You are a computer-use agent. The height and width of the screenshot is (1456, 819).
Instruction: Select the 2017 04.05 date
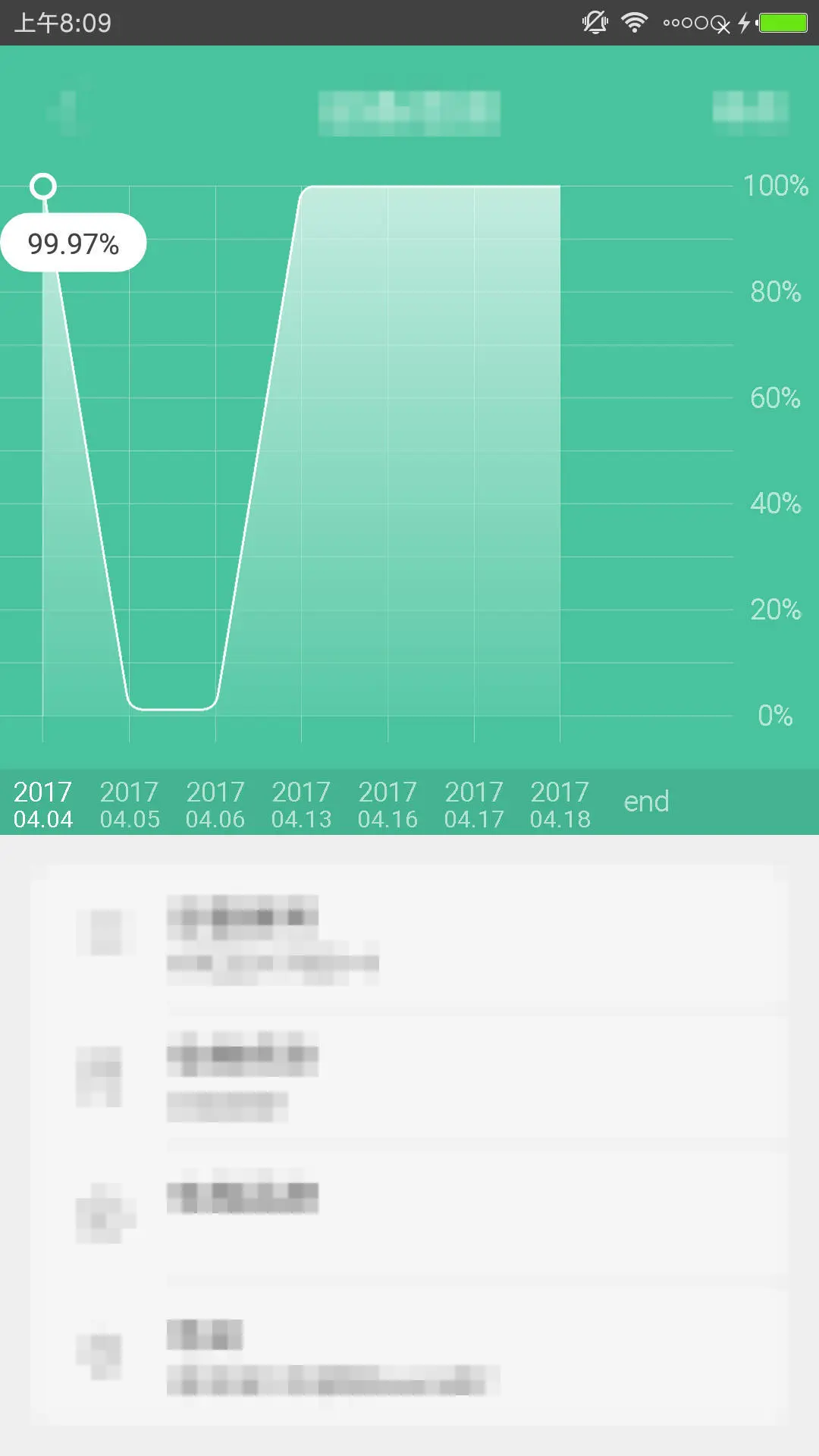coord(130,805)
